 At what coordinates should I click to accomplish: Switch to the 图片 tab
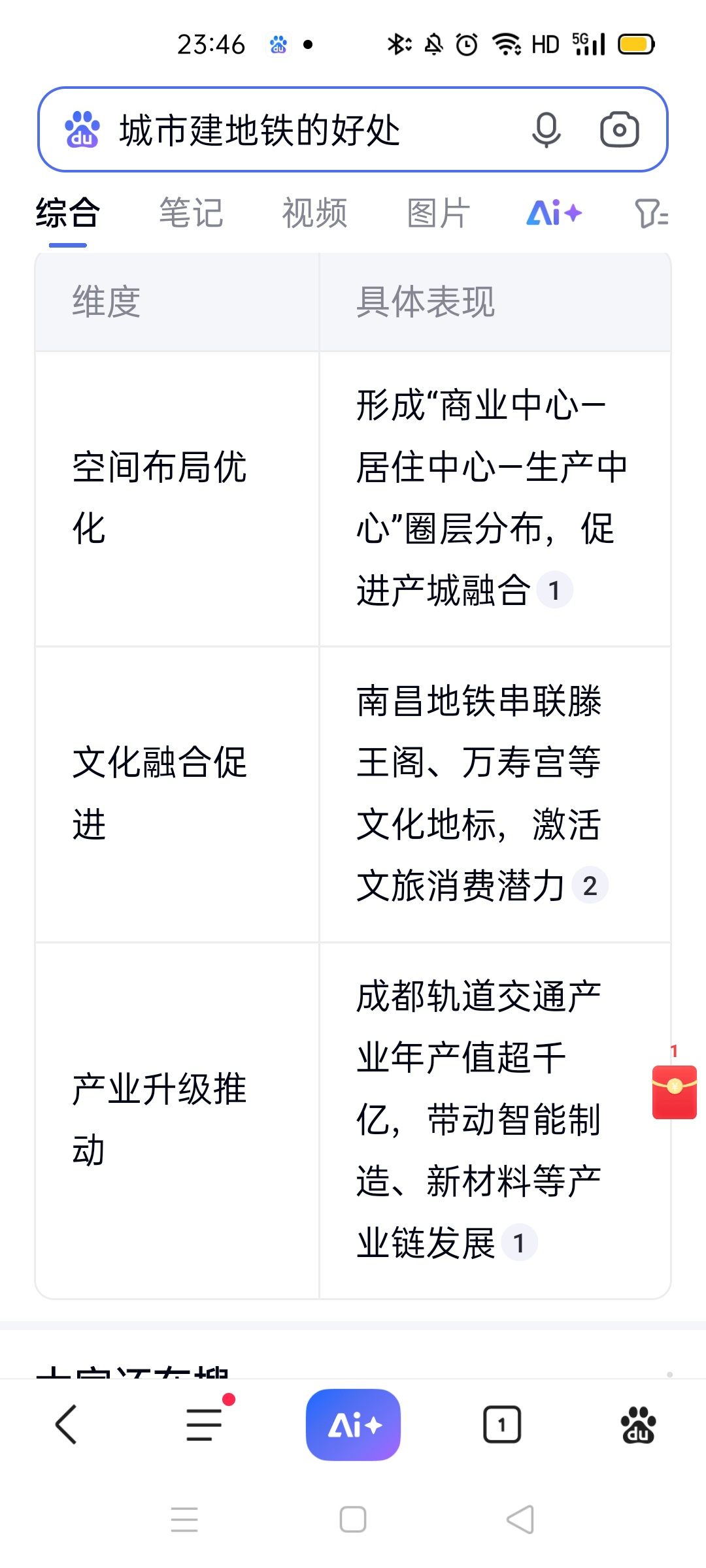pos(438,213)
